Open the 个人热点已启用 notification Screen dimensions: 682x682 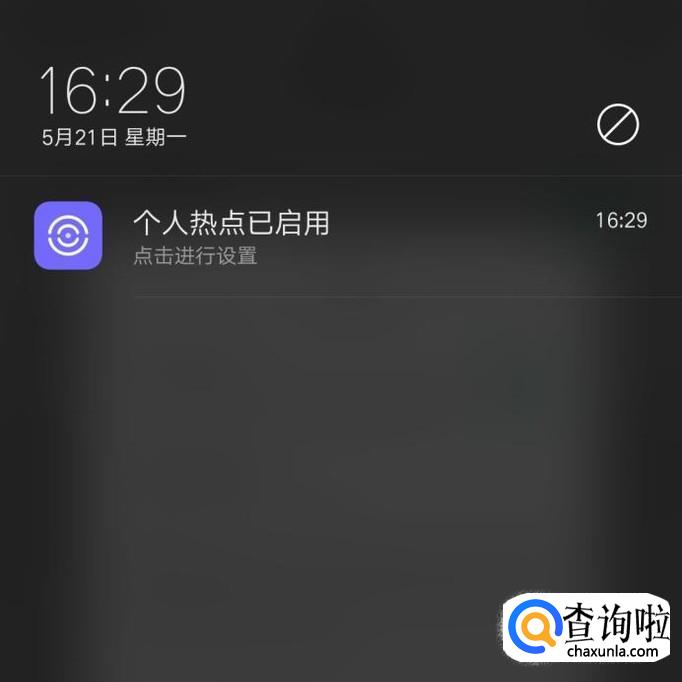340,236
